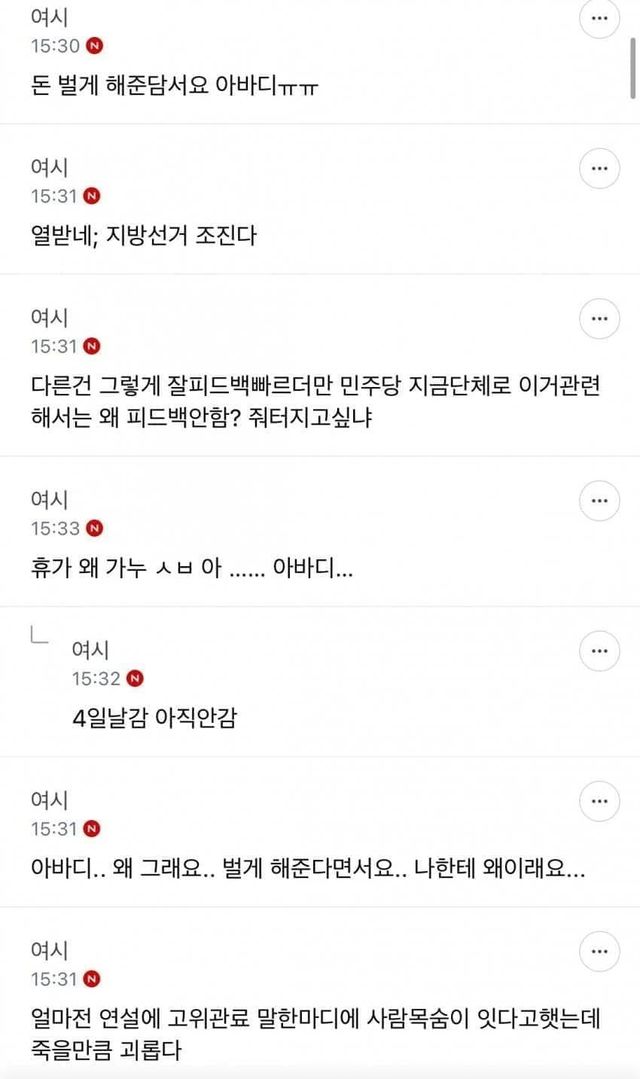Open more options for '열받네; 지방선거 조진다' comment

[599, 168]
